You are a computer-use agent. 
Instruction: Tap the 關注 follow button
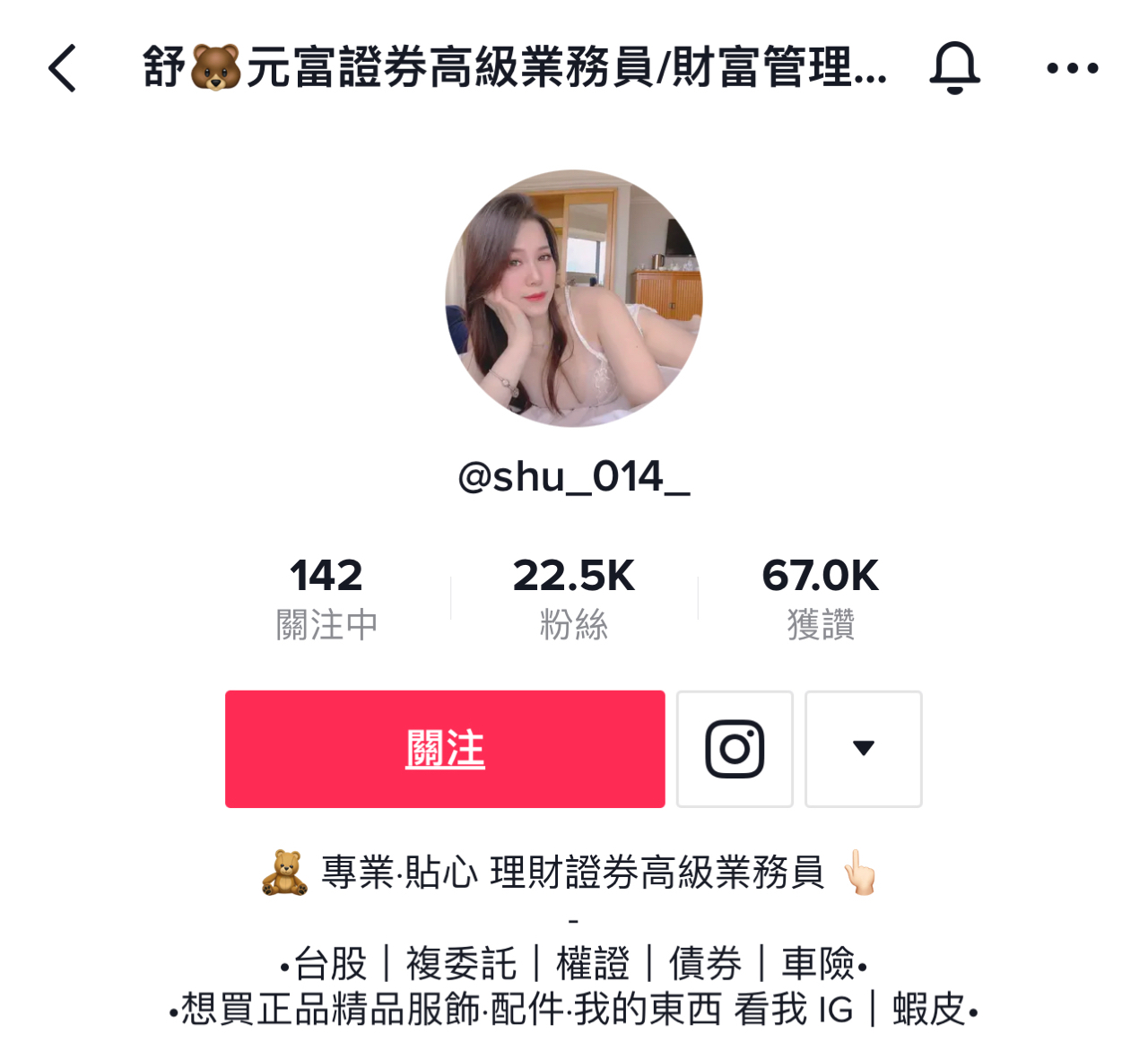pos(445,749)
